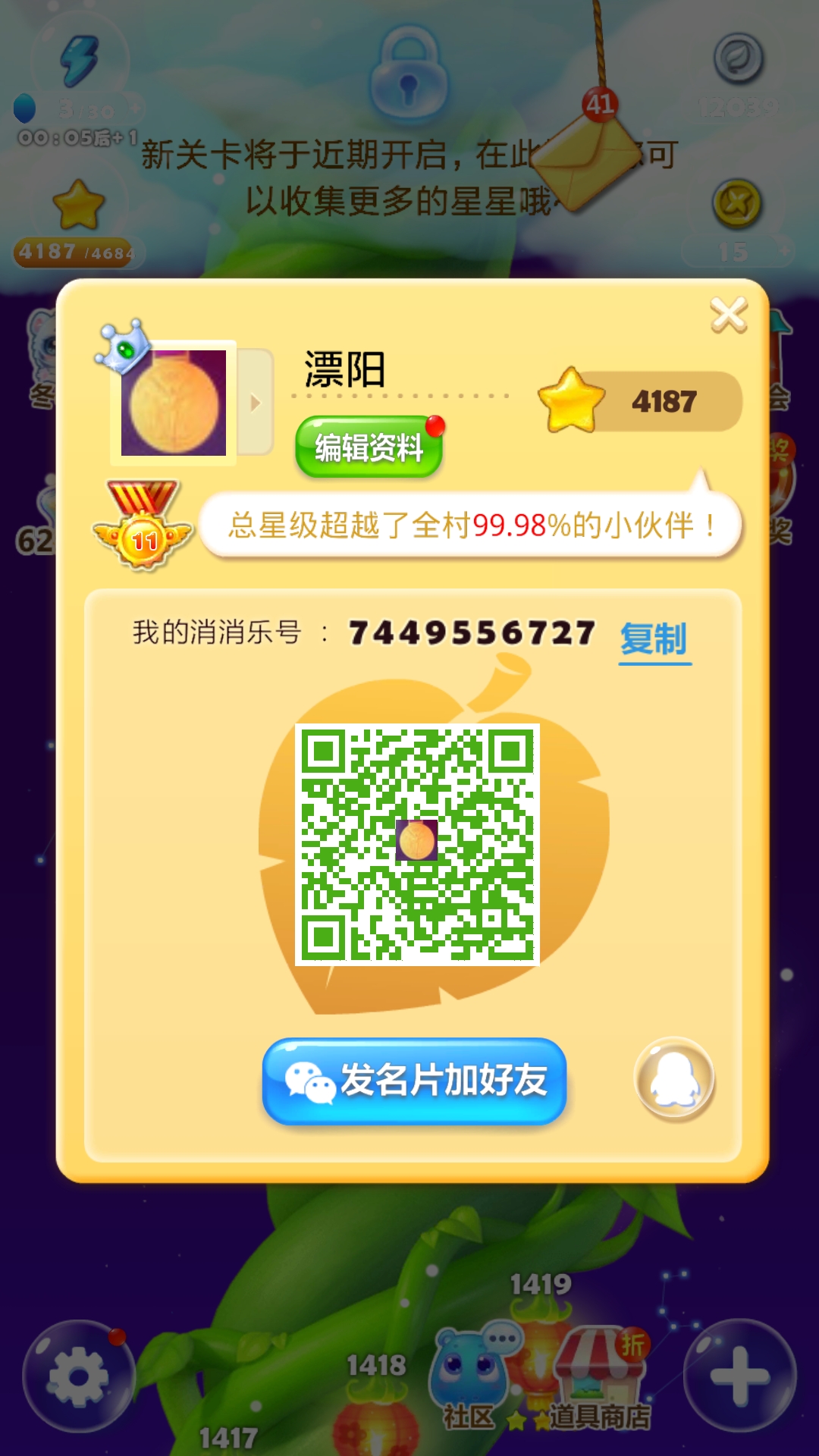819x1456 pixels.
Task: Open the settings gear
Action: tap(78, 1376)
